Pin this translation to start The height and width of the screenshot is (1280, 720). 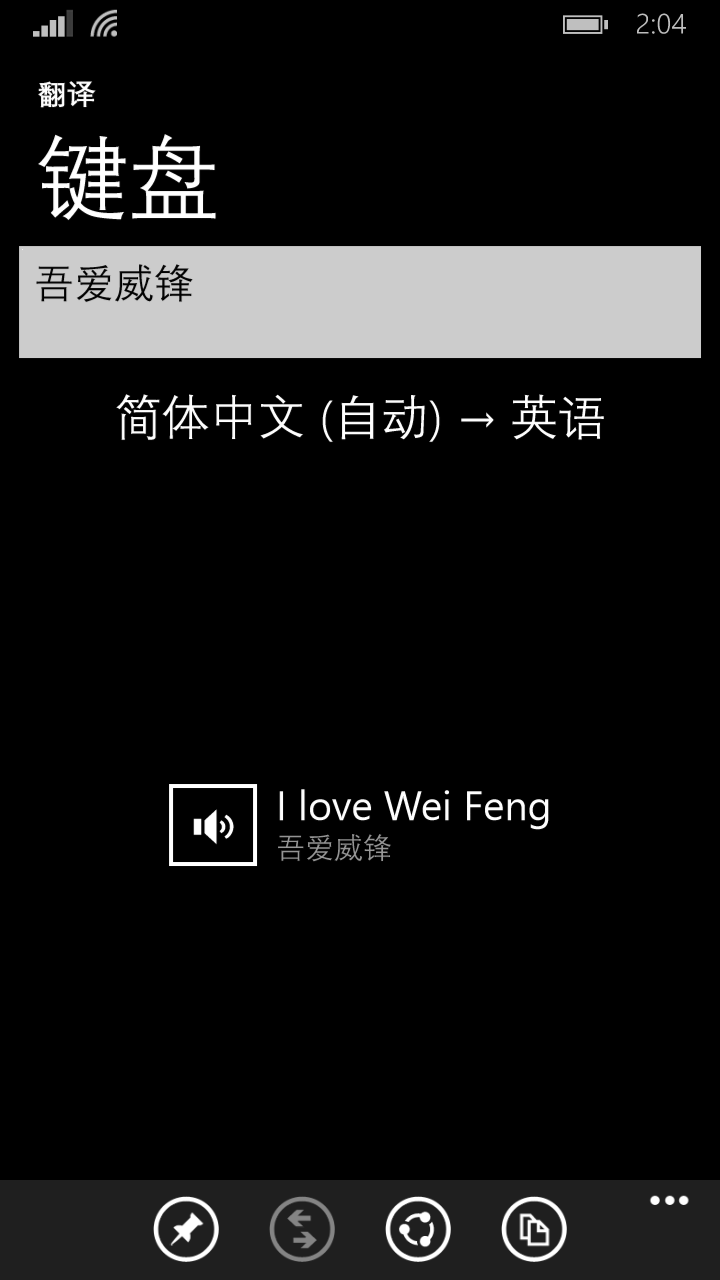186,1229
